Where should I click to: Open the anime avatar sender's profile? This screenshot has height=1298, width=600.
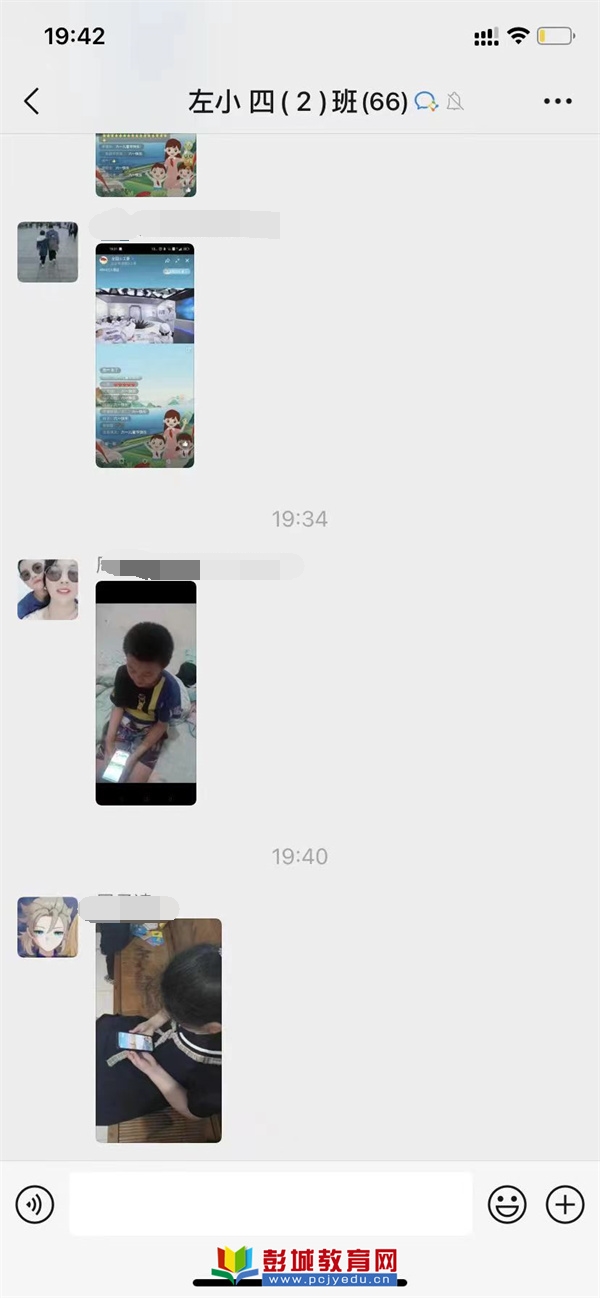(47, 927)
